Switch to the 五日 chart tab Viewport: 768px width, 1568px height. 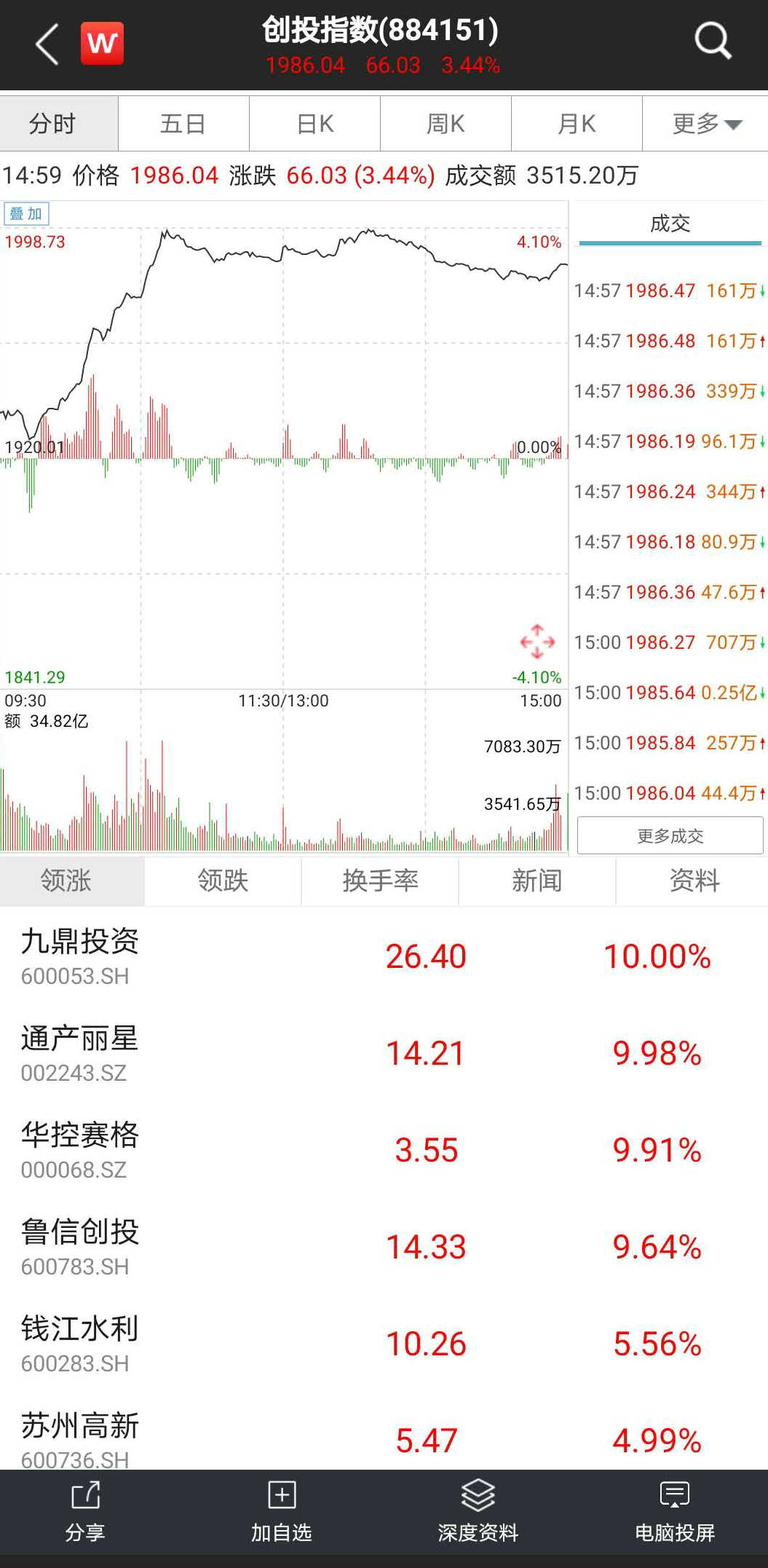click(183, 124)
